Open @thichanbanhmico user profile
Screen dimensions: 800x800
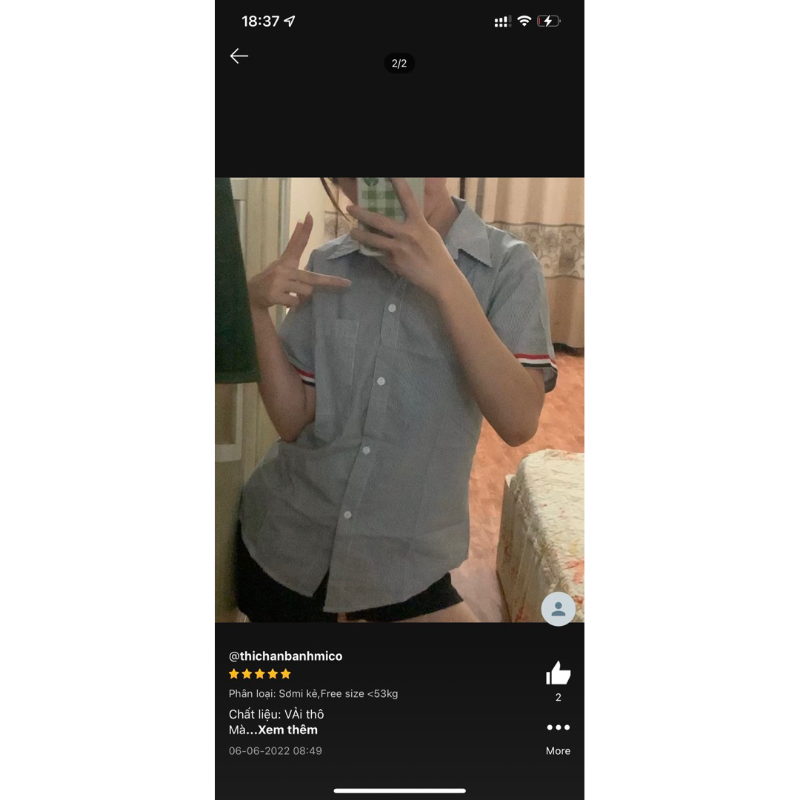(285, 656)
